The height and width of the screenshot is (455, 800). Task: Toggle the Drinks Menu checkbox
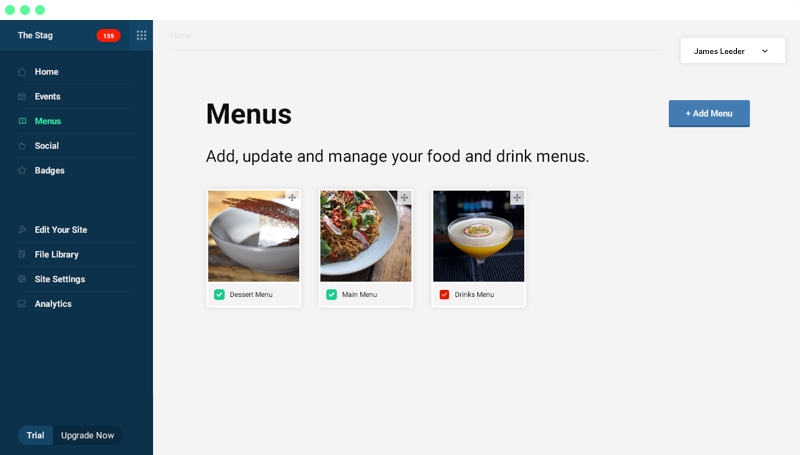pyautogui.click(x=444, y=295)
